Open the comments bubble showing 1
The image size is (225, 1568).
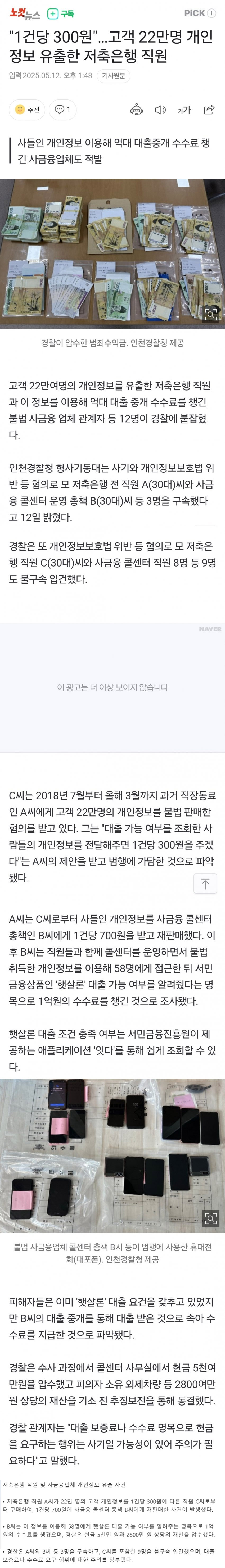[x=62, y=110]
